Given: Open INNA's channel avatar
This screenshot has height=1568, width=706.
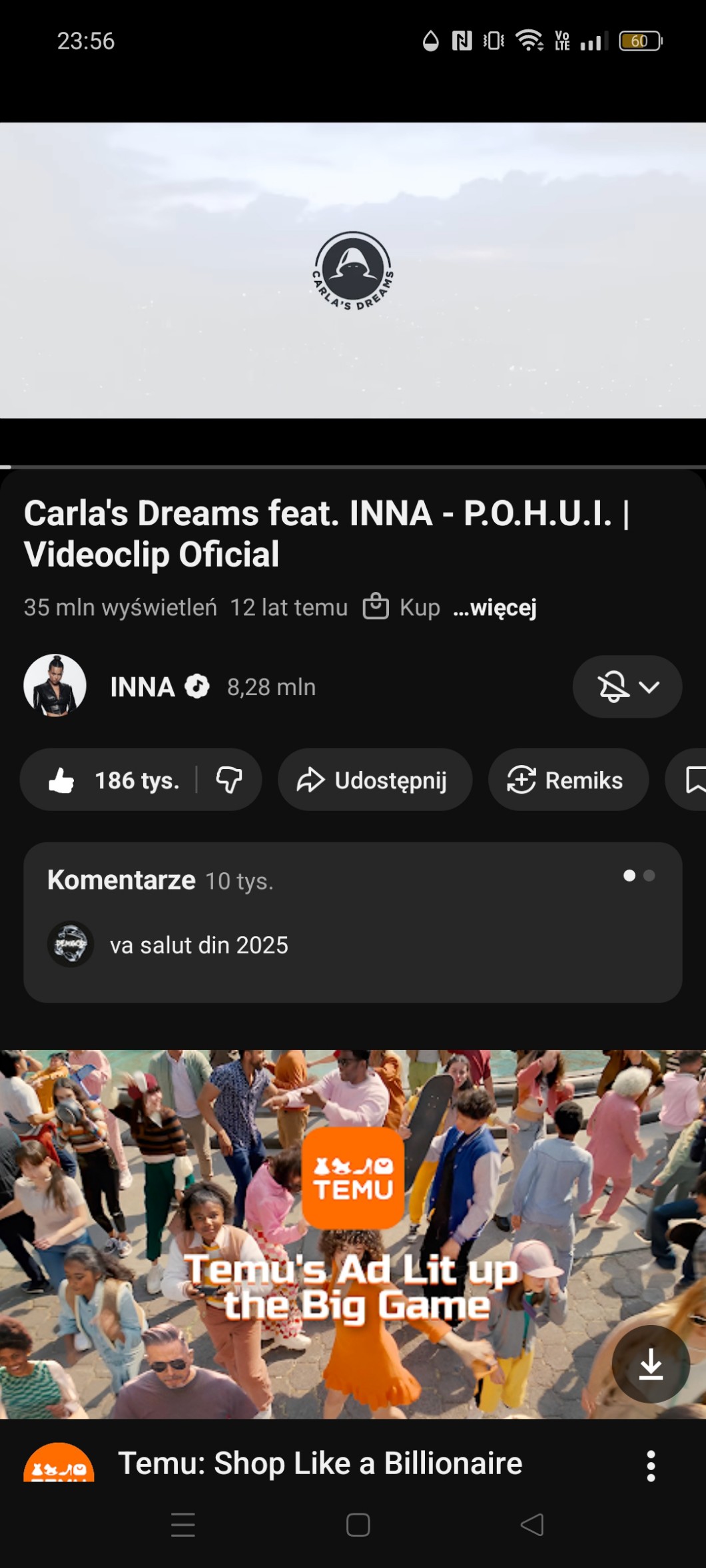Looking at the screenshot, I should point(55,686).
